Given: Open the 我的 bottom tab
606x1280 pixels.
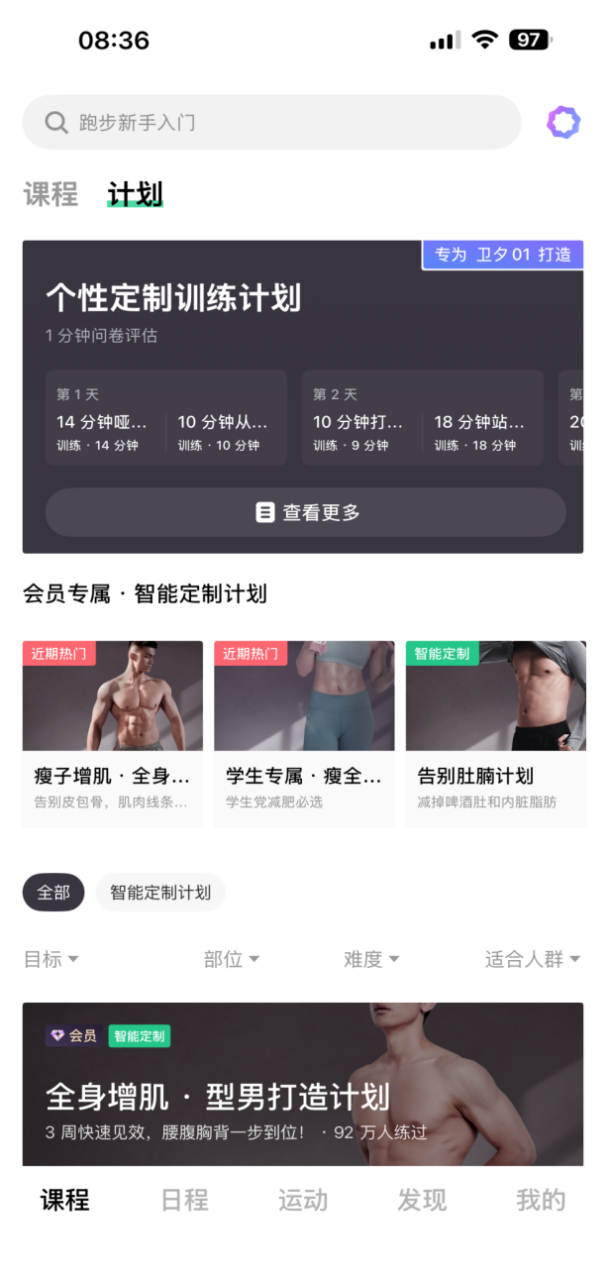Looking at the screenshot, I should click(540, 1200).
